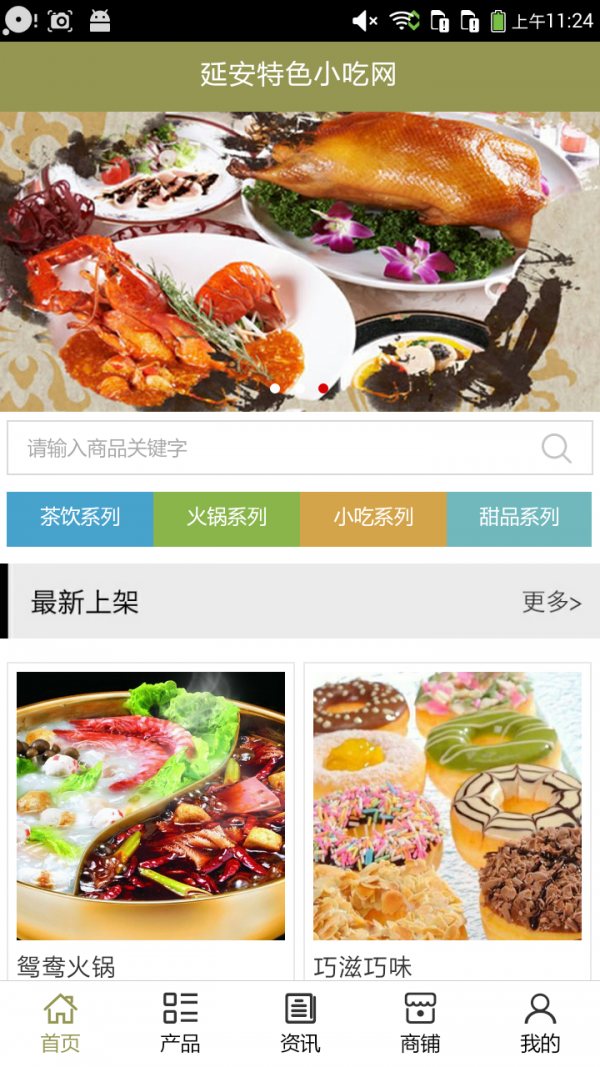Go to the 首页 home tab
The height and width of the screenshot is (1067, 600).
60,1023
